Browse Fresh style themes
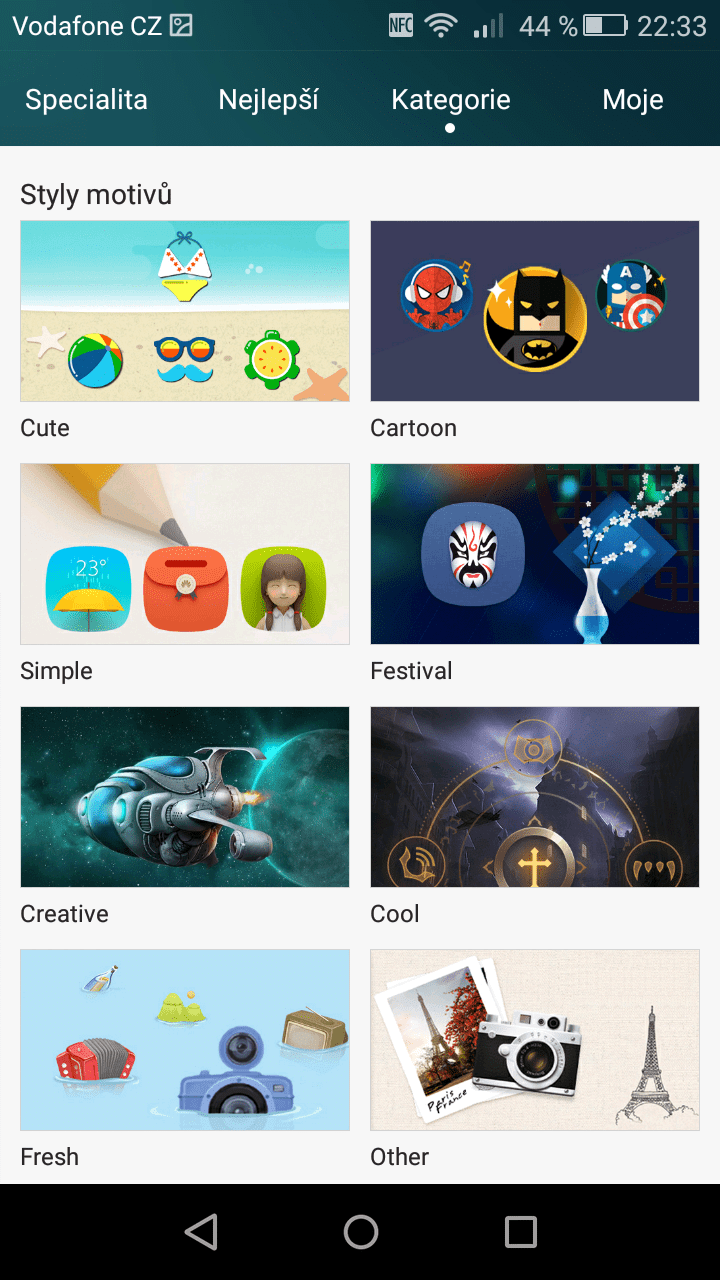The width and height of the screenshot is (720, 1280). (x=185, y=1040)
